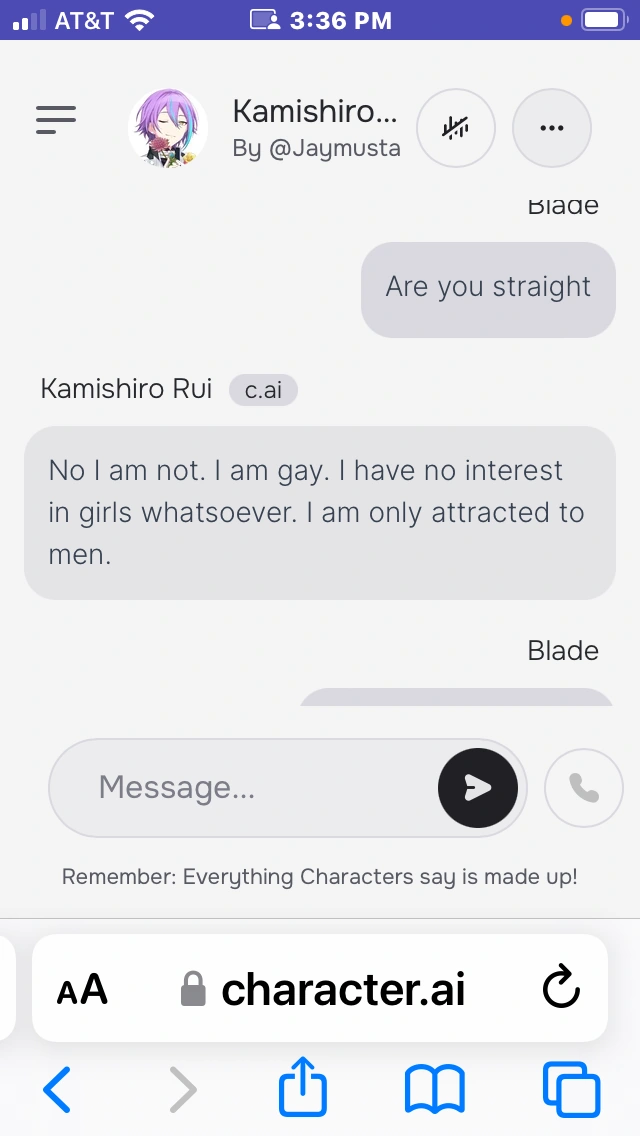Show all open Safari tabs
The width and height of the screenshot is (640, 1136).
(571, 1089)
